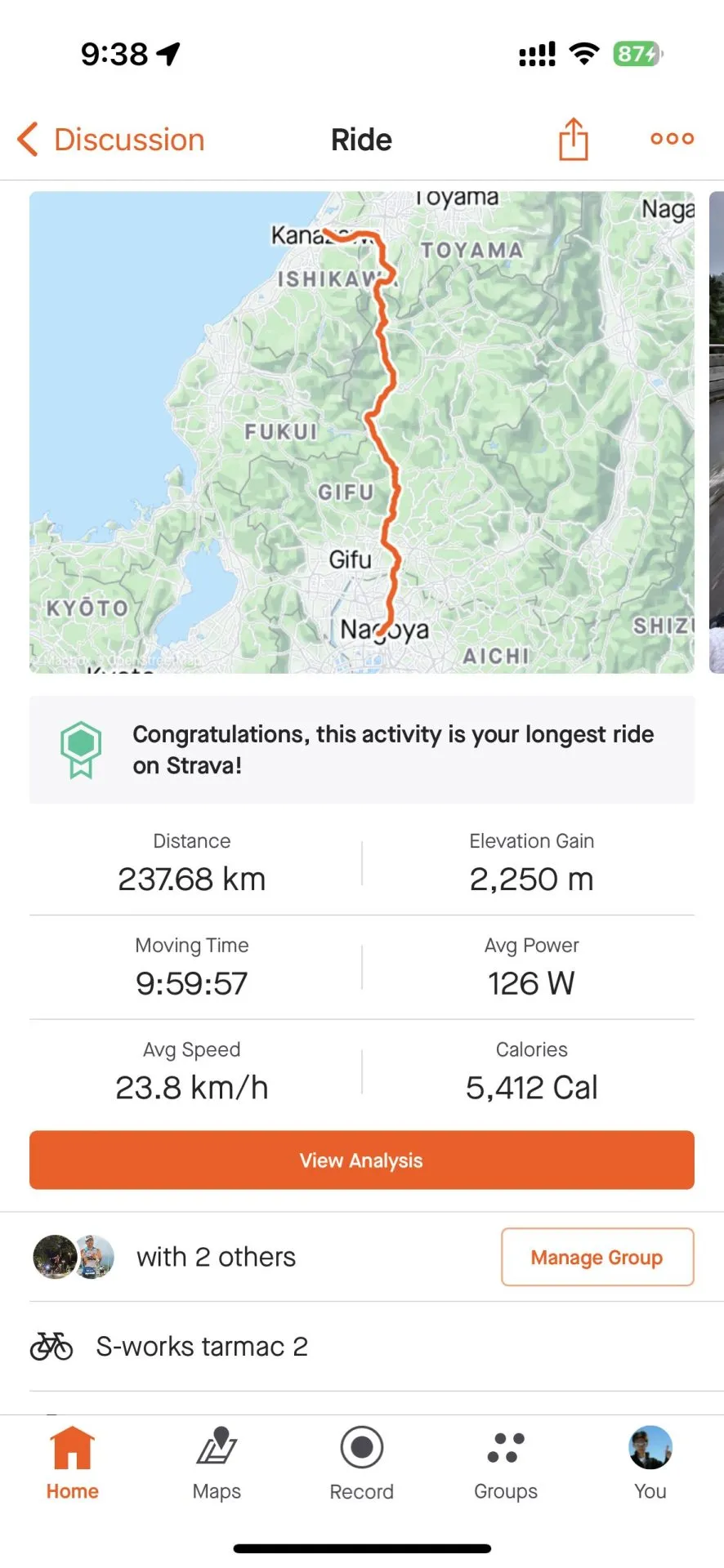Open the photo next to the map
Image resolution: width=724 pixels, height=1568 pixels.
tap(717, 432)
